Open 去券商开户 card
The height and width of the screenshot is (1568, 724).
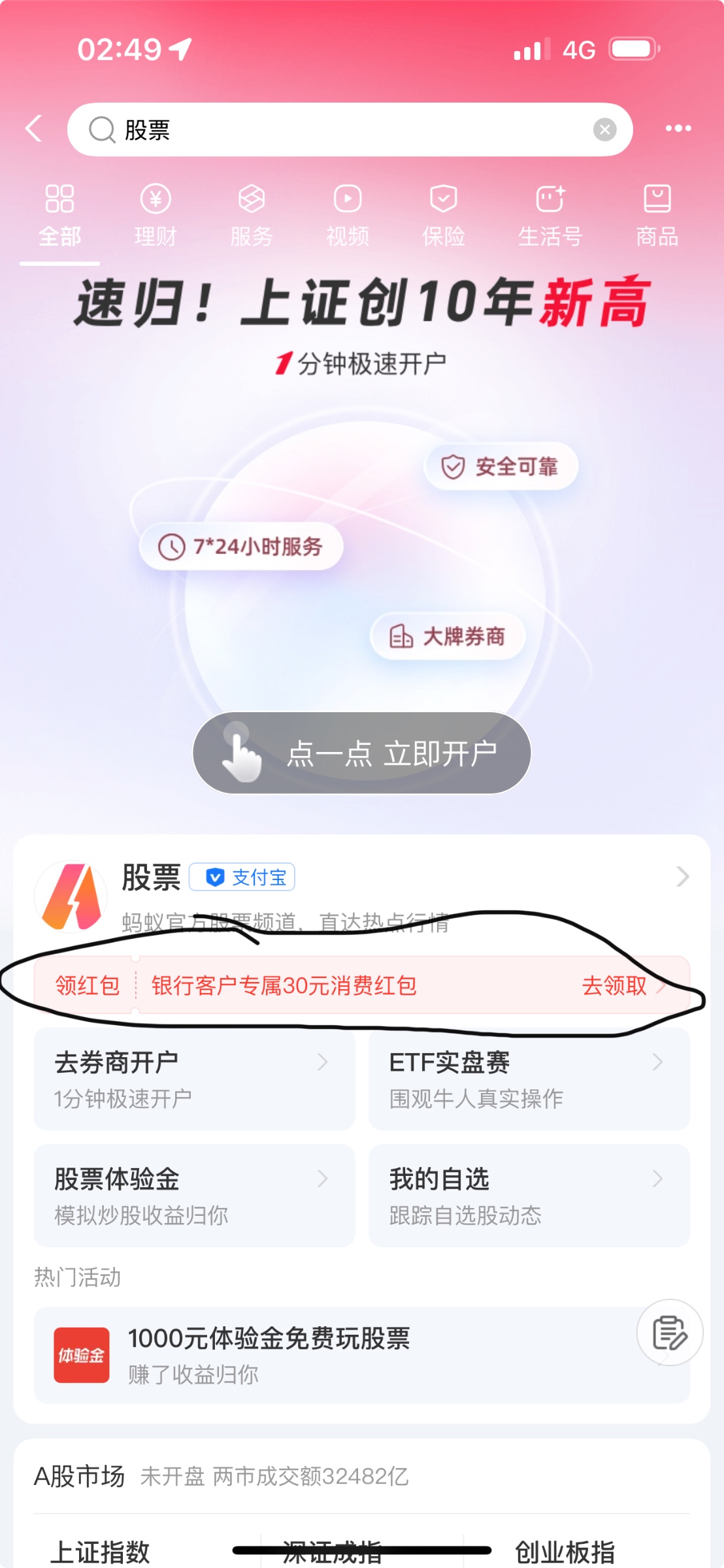pyautogui.click(x=194, y=1078)
